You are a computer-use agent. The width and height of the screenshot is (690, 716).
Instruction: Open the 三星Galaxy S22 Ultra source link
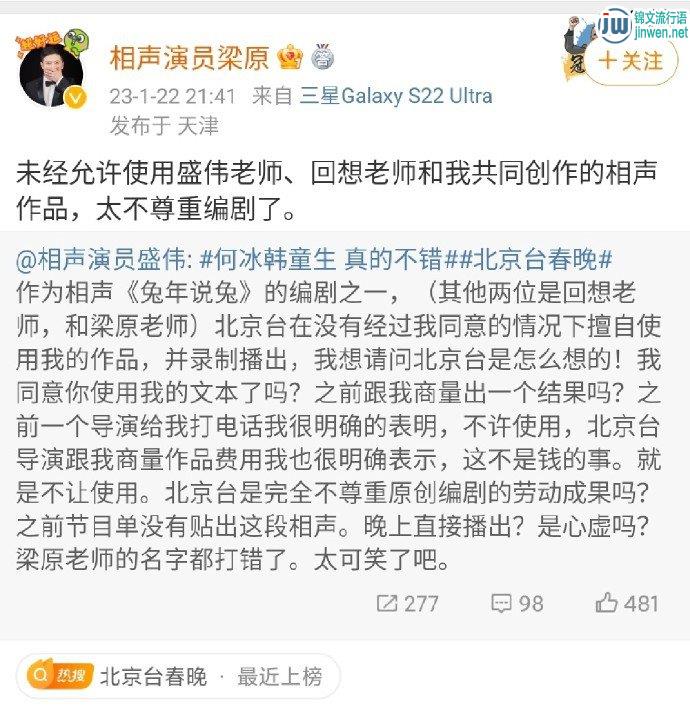tap(396, 96)
